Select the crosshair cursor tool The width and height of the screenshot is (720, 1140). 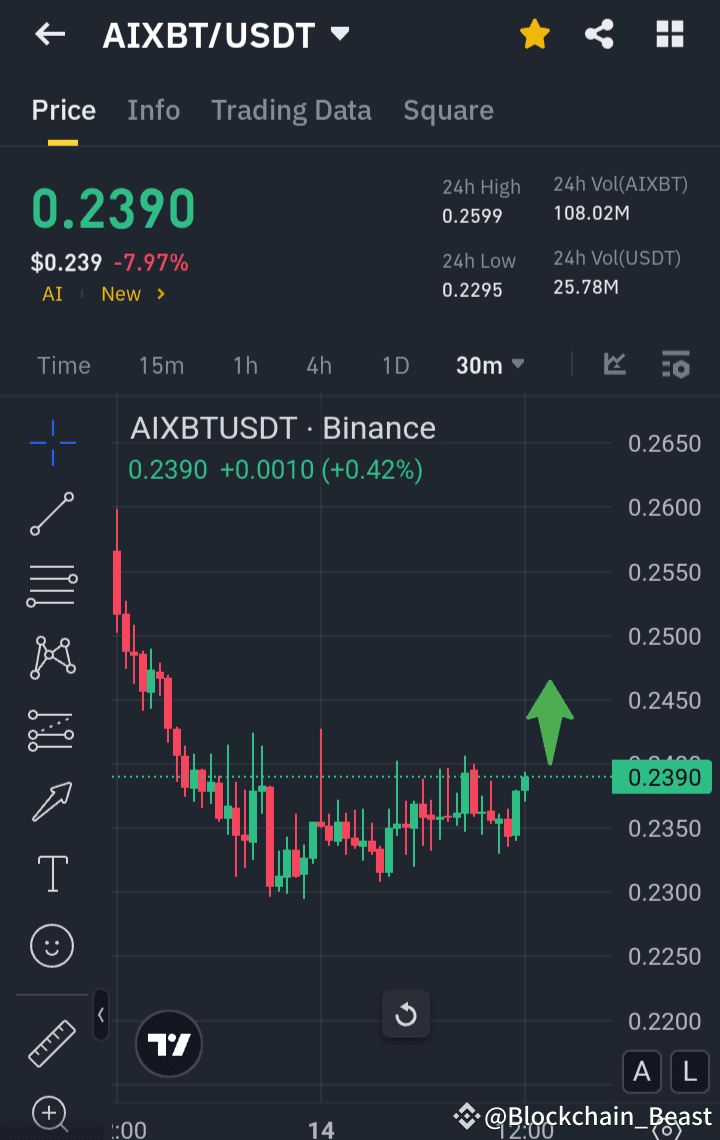(51, 442)
